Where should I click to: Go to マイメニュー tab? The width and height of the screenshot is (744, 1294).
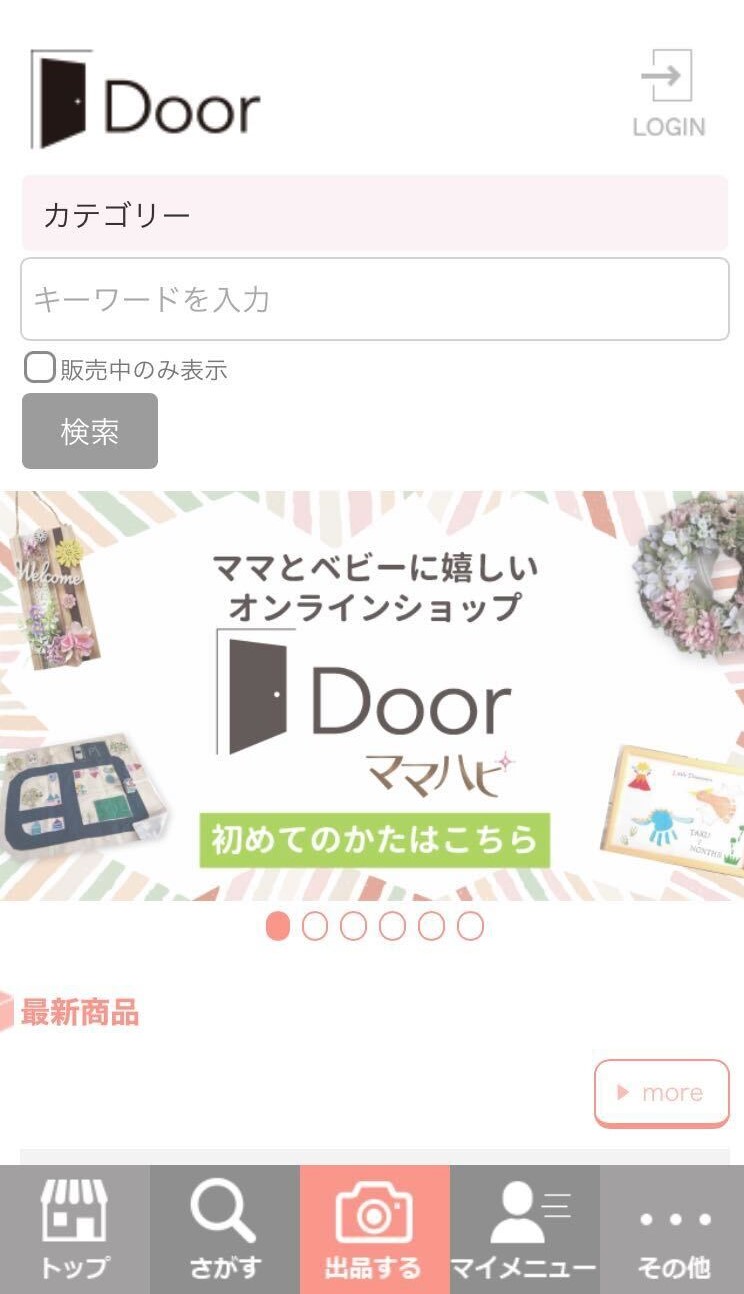click(x=525, y=1229)
